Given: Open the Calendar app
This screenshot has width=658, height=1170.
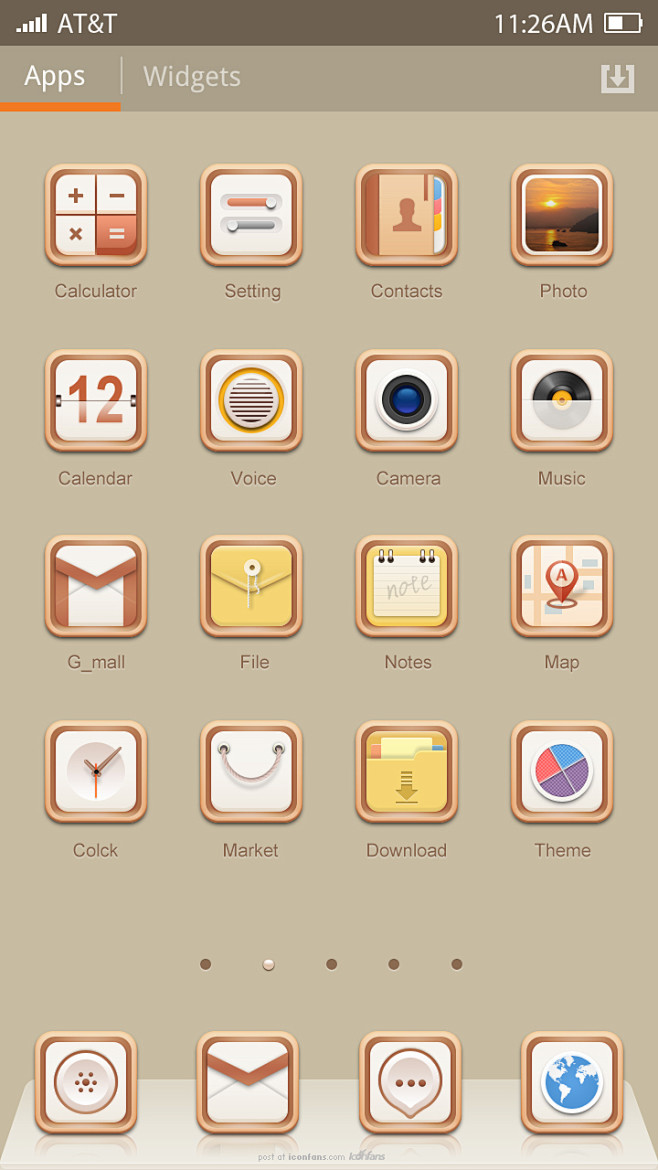Looking at the screenshot, I should pos(96,400).
